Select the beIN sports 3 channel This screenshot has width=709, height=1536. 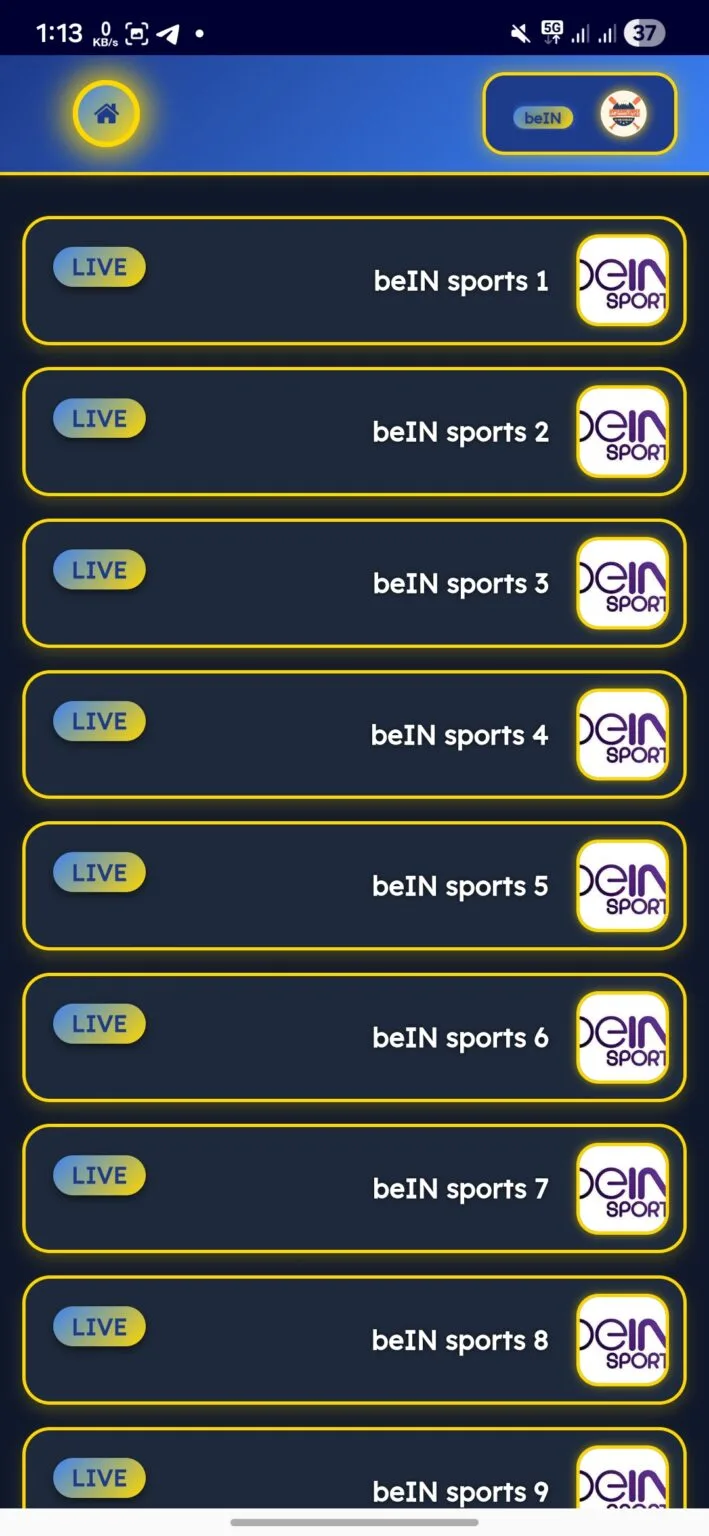coord(354,583)
